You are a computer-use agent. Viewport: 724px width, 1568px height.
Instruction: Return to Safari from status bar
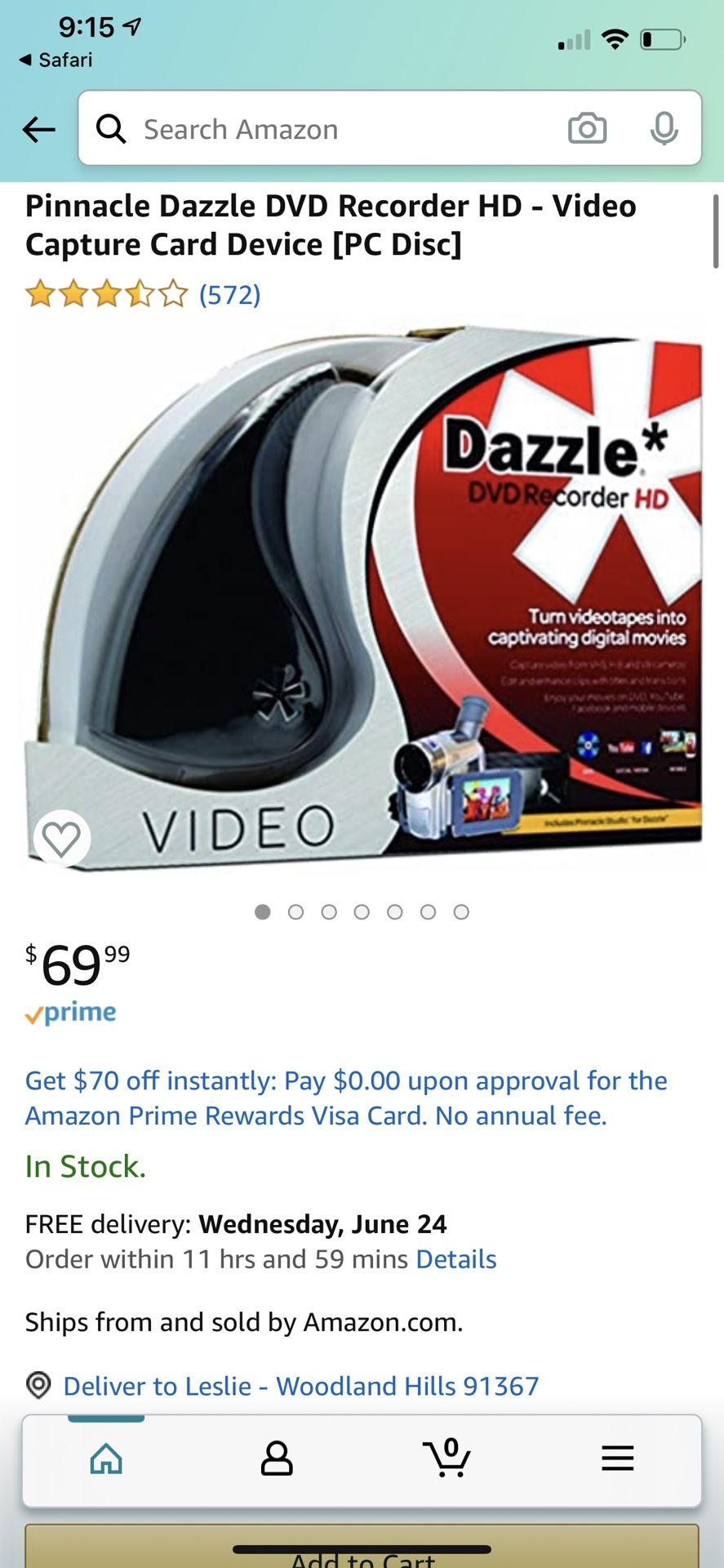click(56, 60)
